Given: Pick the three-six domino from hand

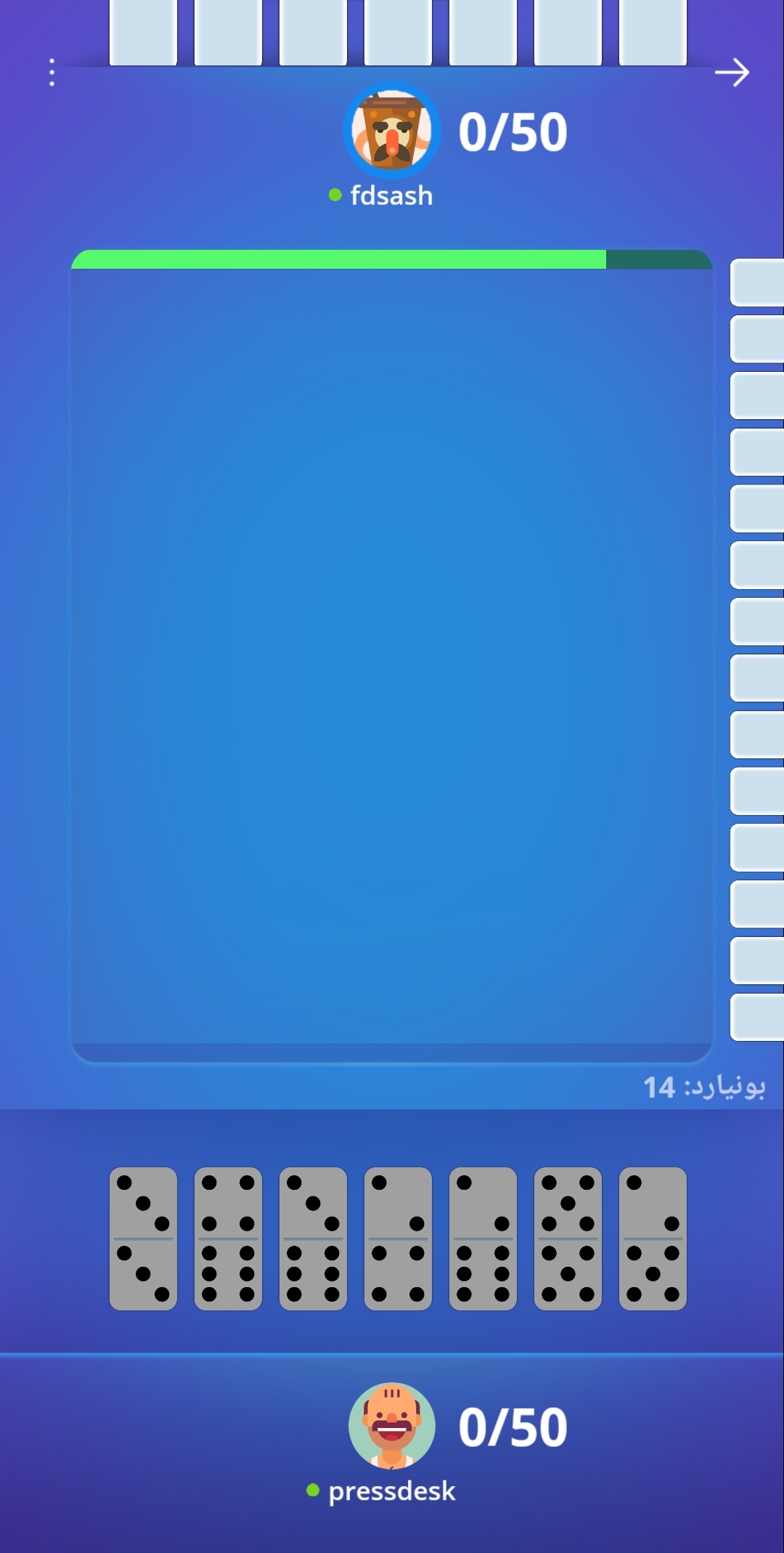Looking at the screenshot, I should pyautogui.click(x=313, y=1238).
